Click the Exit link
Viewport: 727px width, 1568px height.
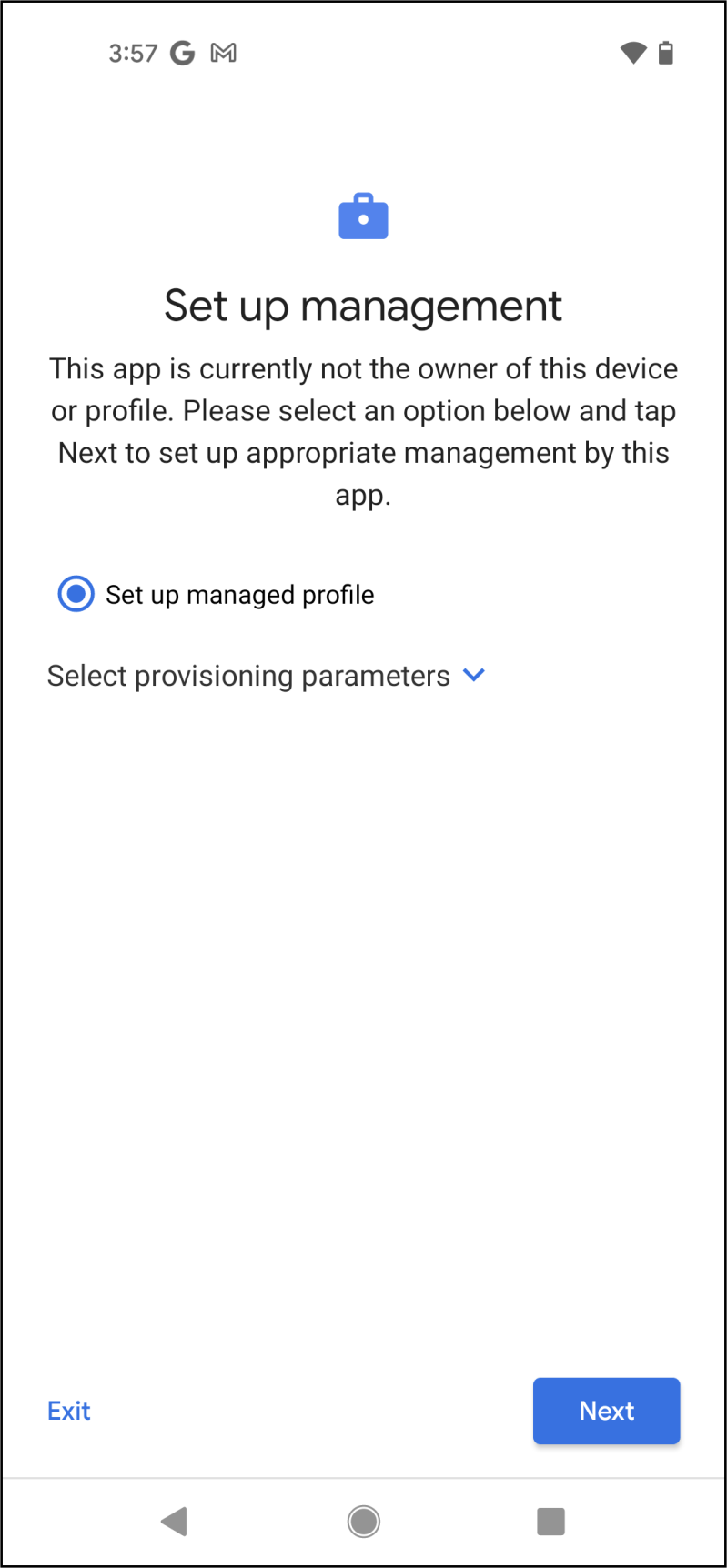[68, 1411]
